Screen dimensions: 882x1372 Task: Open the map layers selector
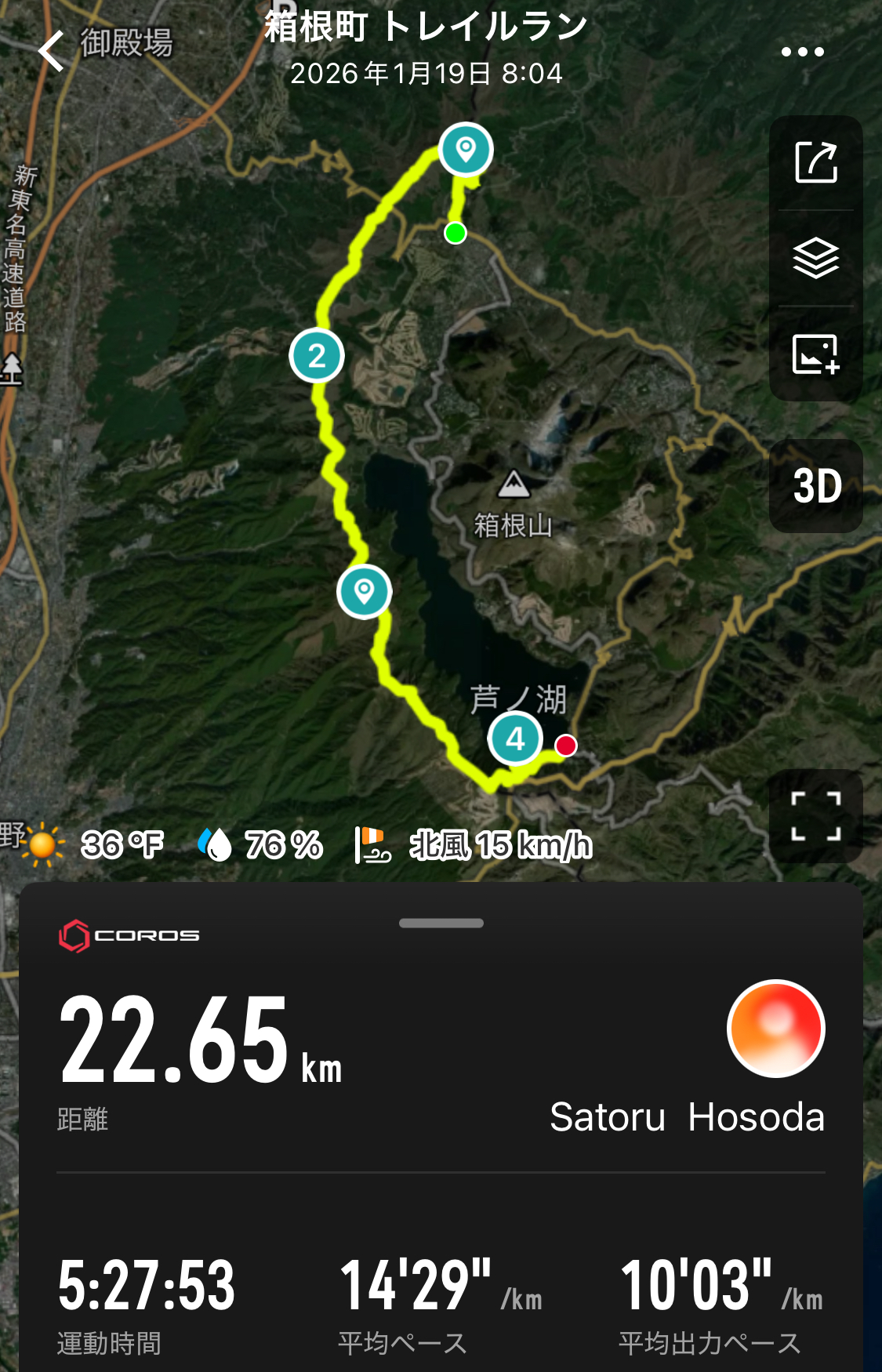tap(815, 258)
